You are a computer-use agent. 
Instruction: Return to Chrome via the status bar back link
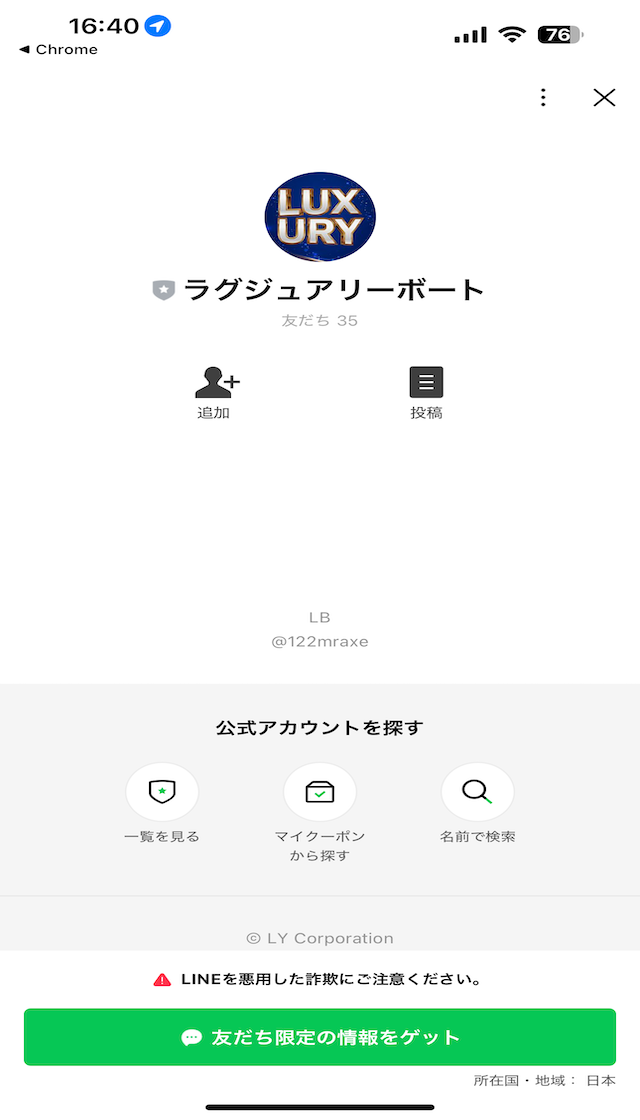point(58,50)
